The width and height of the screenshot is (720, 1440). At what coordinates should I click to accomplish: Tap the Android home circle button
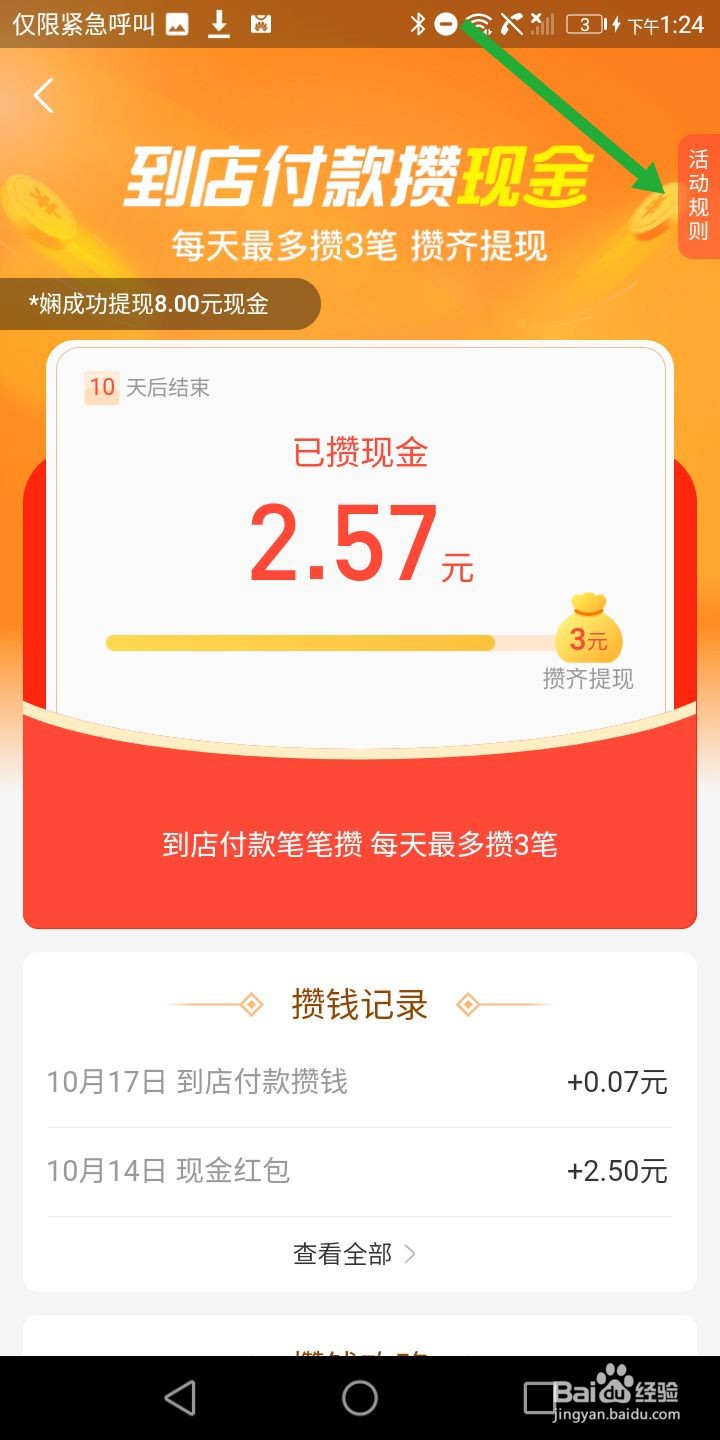360,1398
